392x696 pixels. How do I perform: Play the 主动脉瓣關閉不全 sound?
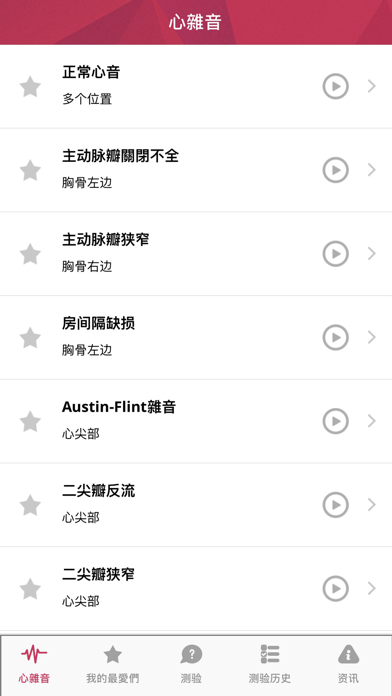(x=335, y=170)
